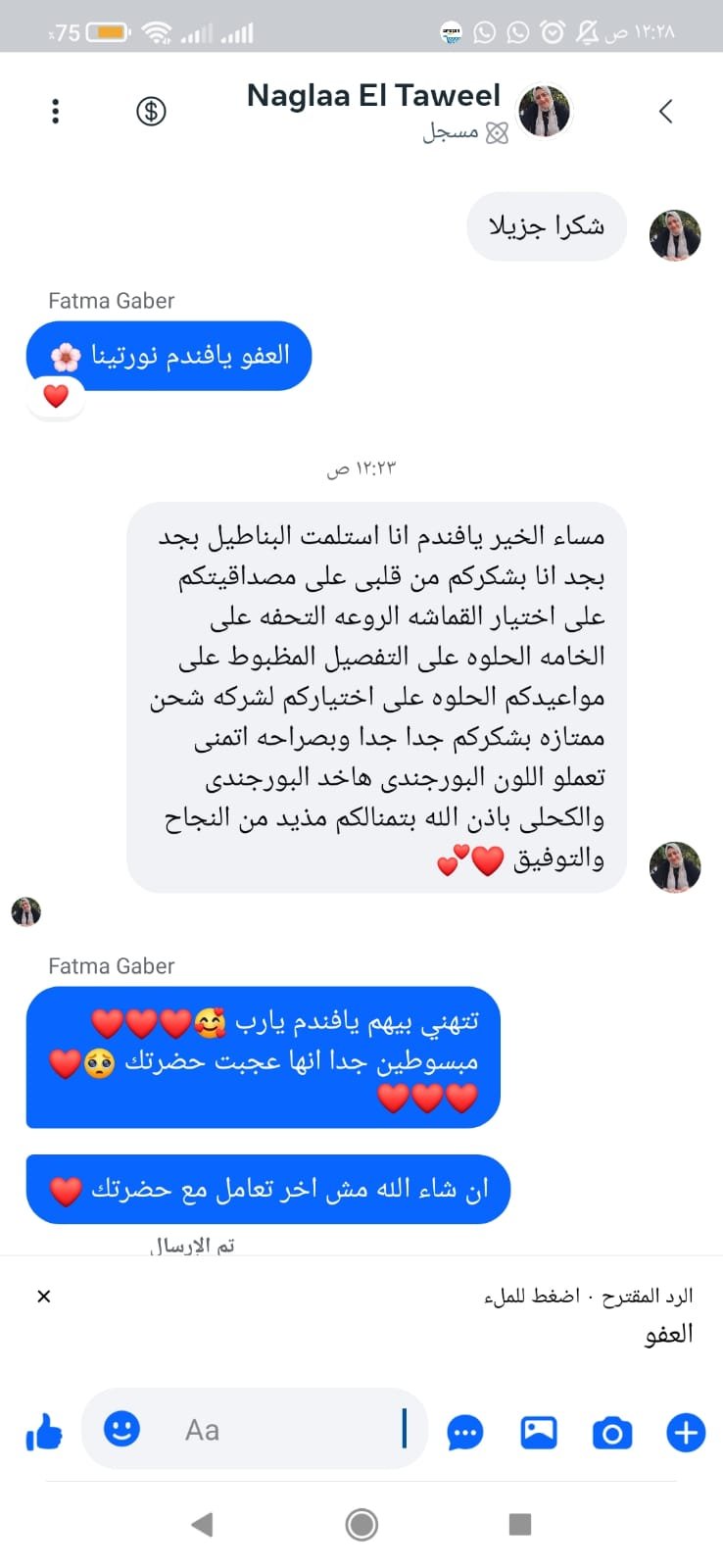The image size is (723, 1568).
Task: Dismiss the suggested reply panel
Action: pyautogui.click(x=43, y=1297)
